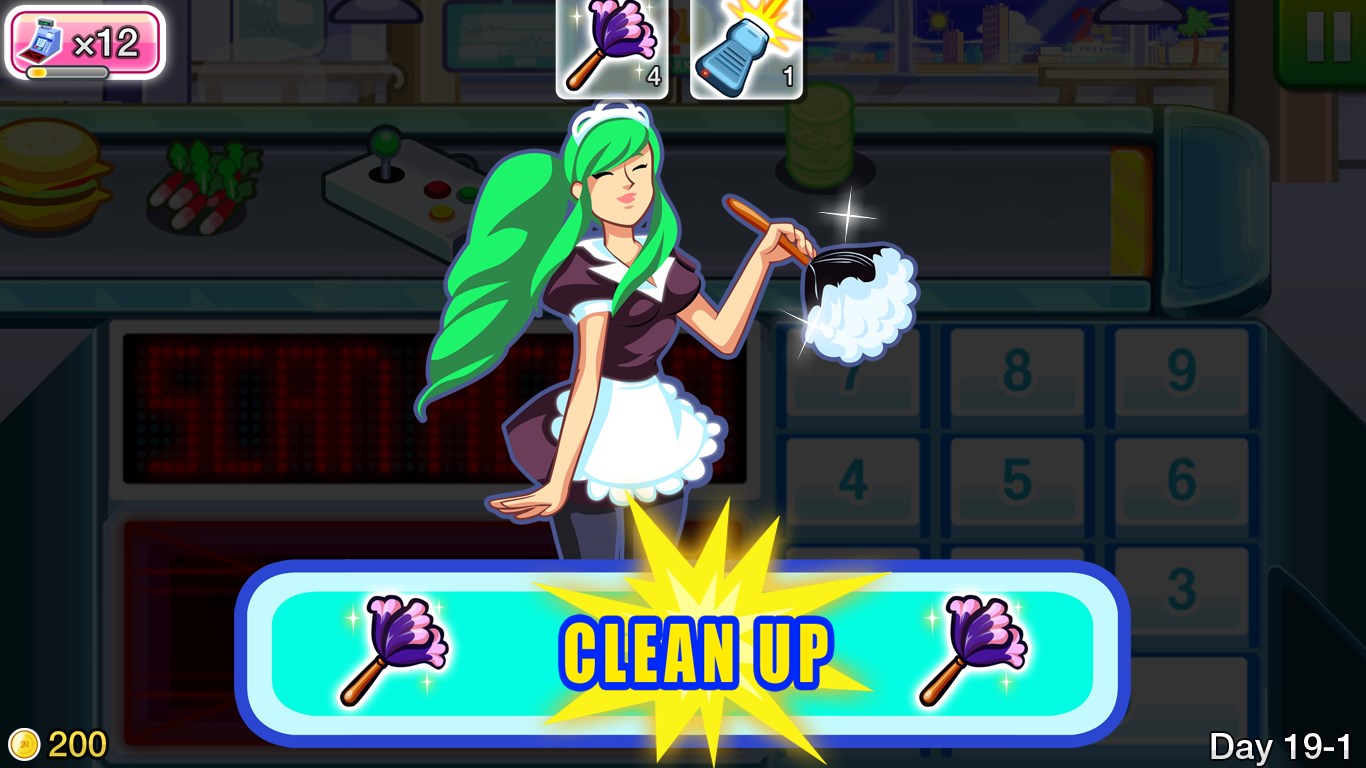Punch in number 4 on the register
Screen dimensions: 1366x768
click(x=853, y=482)
